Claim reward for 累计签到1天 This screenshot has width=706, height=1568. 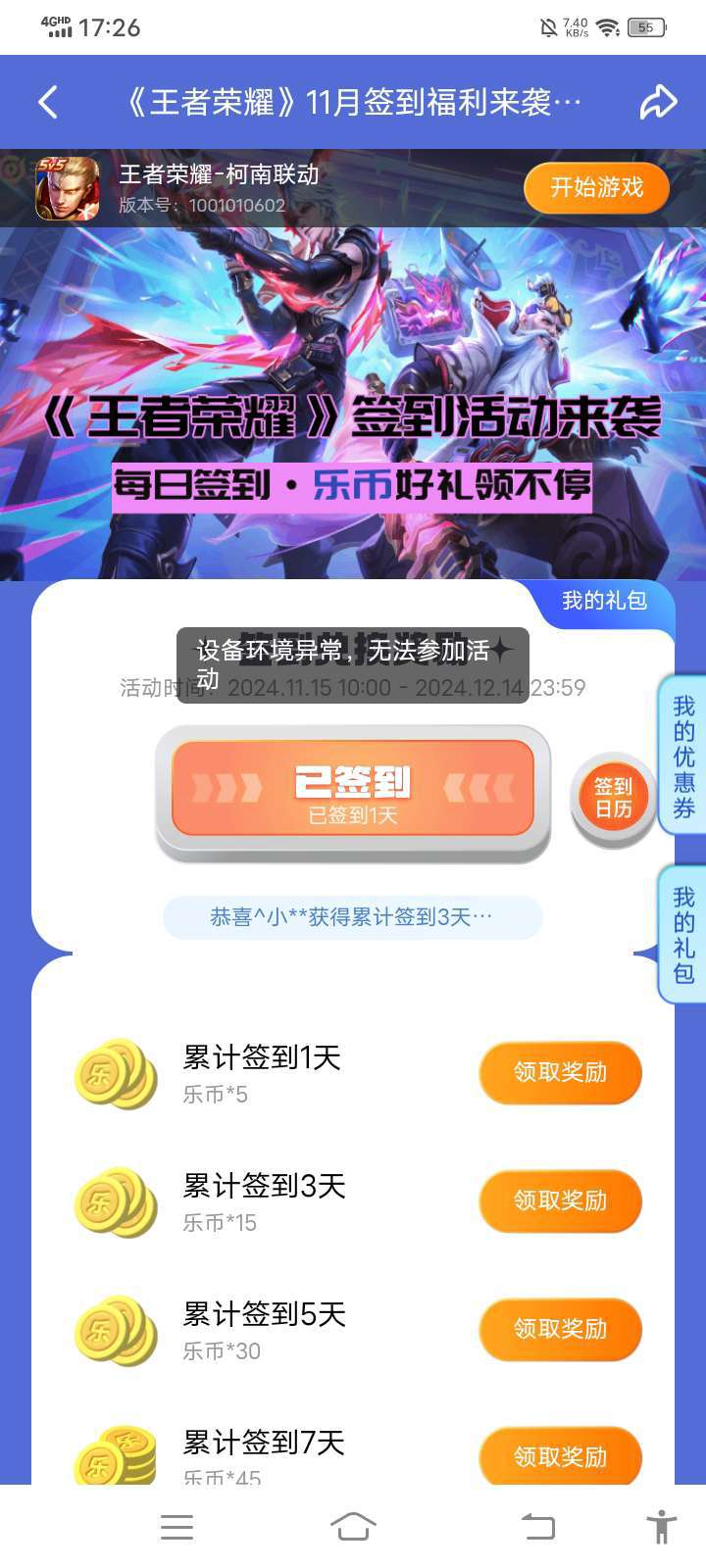tap(560, 1073)
